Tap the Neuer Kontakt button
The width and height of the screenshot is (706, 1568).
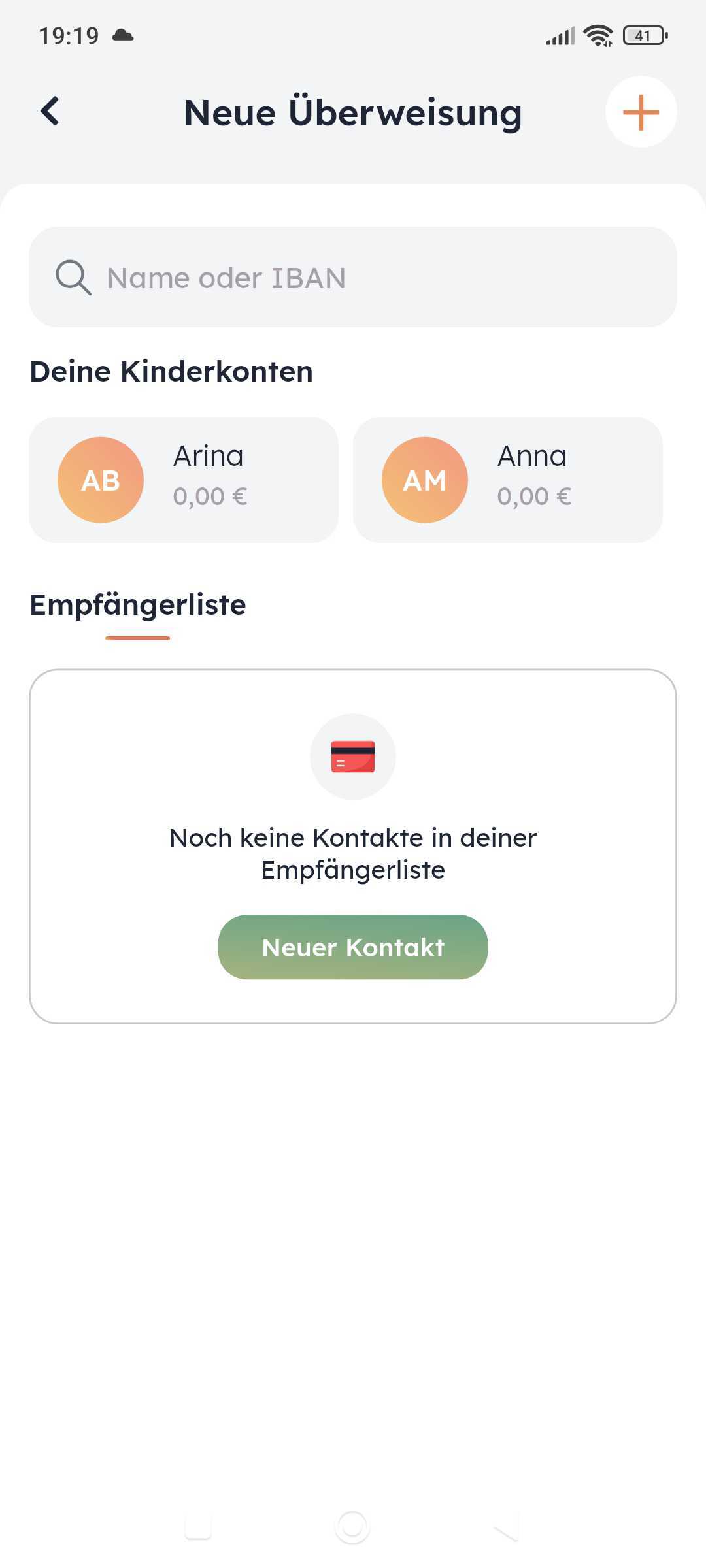click(x=353, y=947)
